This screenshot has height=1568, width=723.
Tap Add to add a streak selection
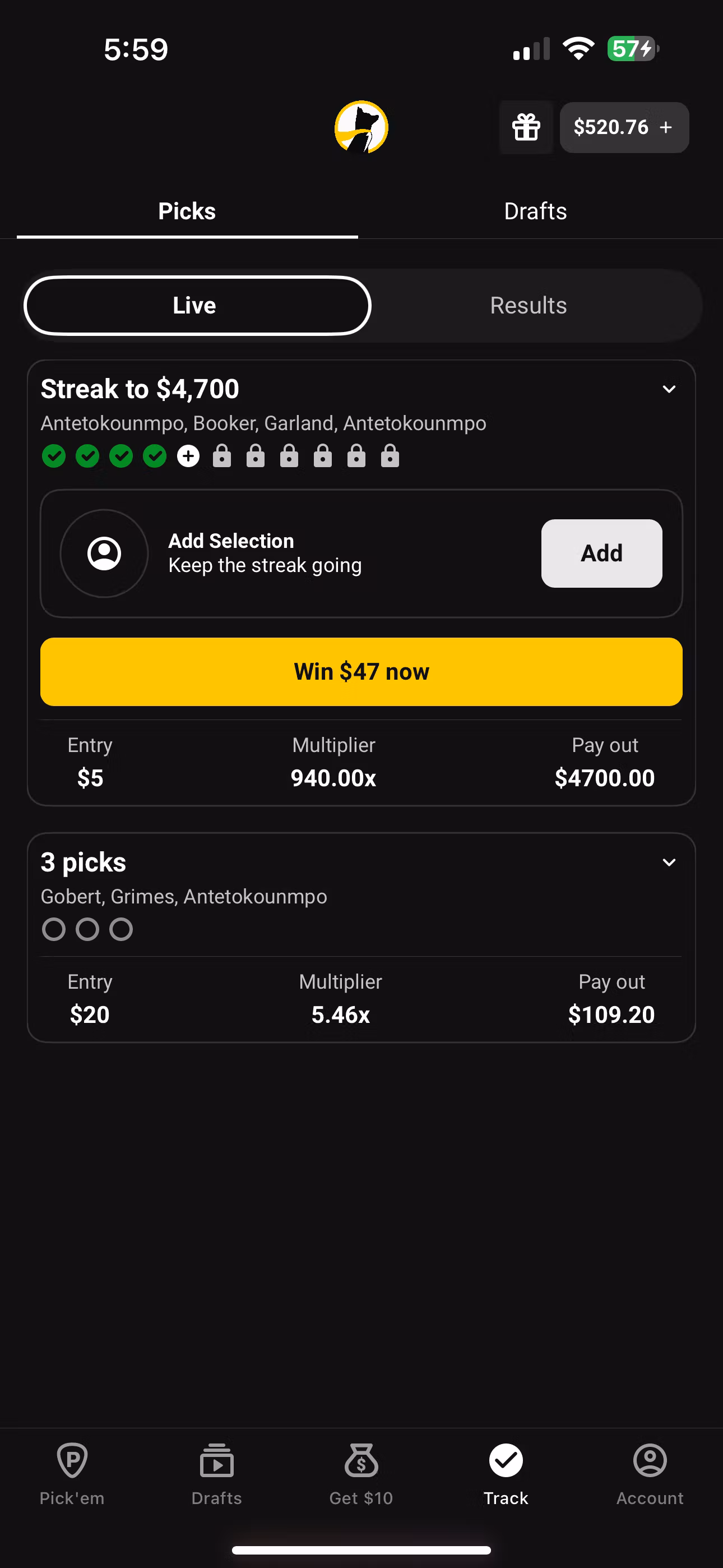coord(601,554)
